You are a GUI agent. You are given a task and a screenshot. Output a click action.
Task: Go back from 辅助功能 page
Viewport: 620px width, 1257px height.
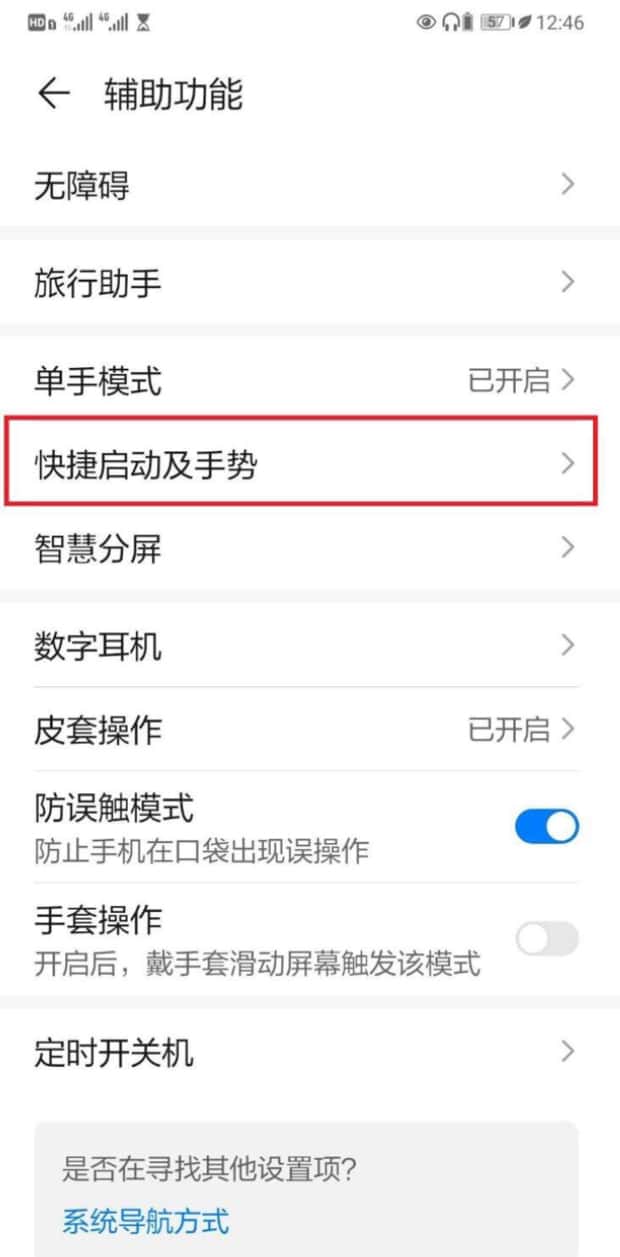coord(54,95)
